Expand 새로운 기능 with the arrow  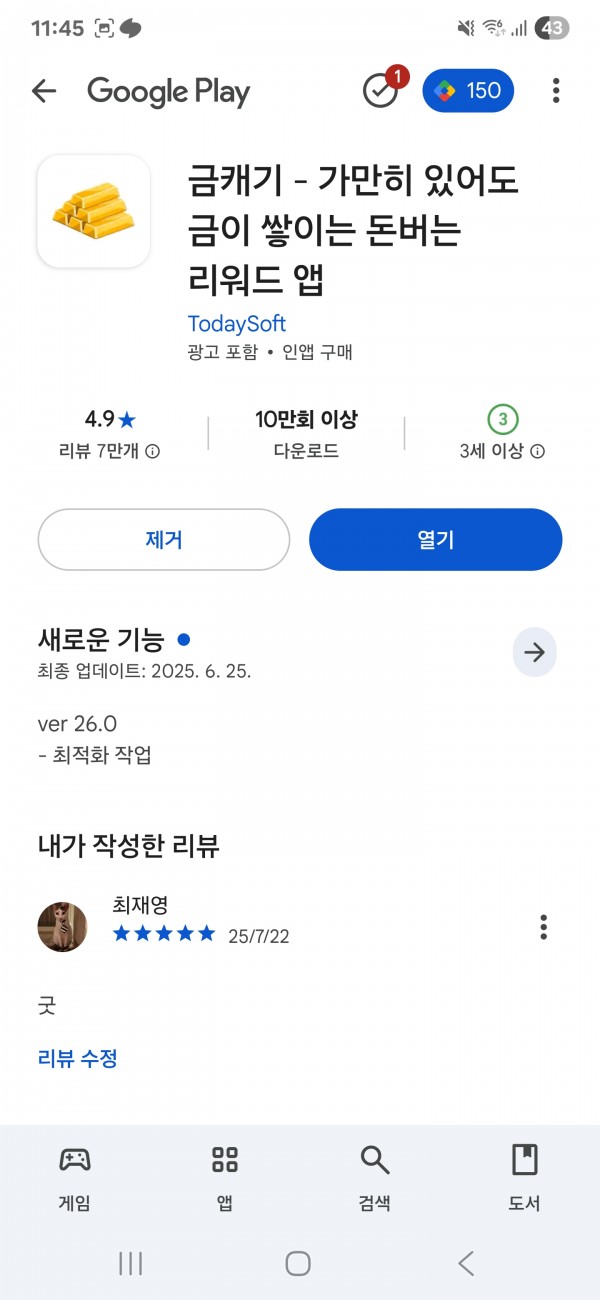(535, 653)
